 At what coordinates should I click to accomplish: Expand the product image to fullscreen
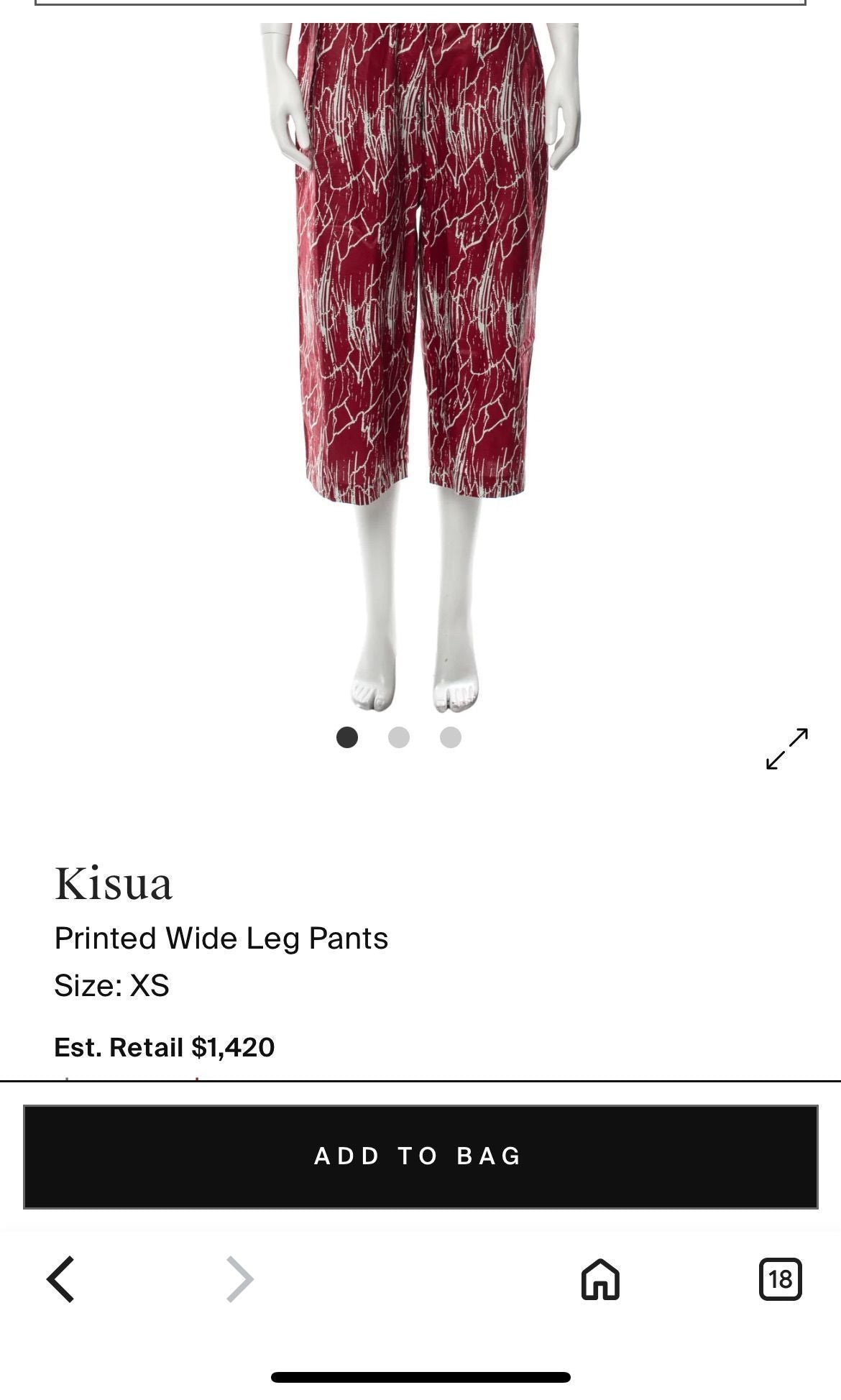pyautogui.click(x=786, y=749)
